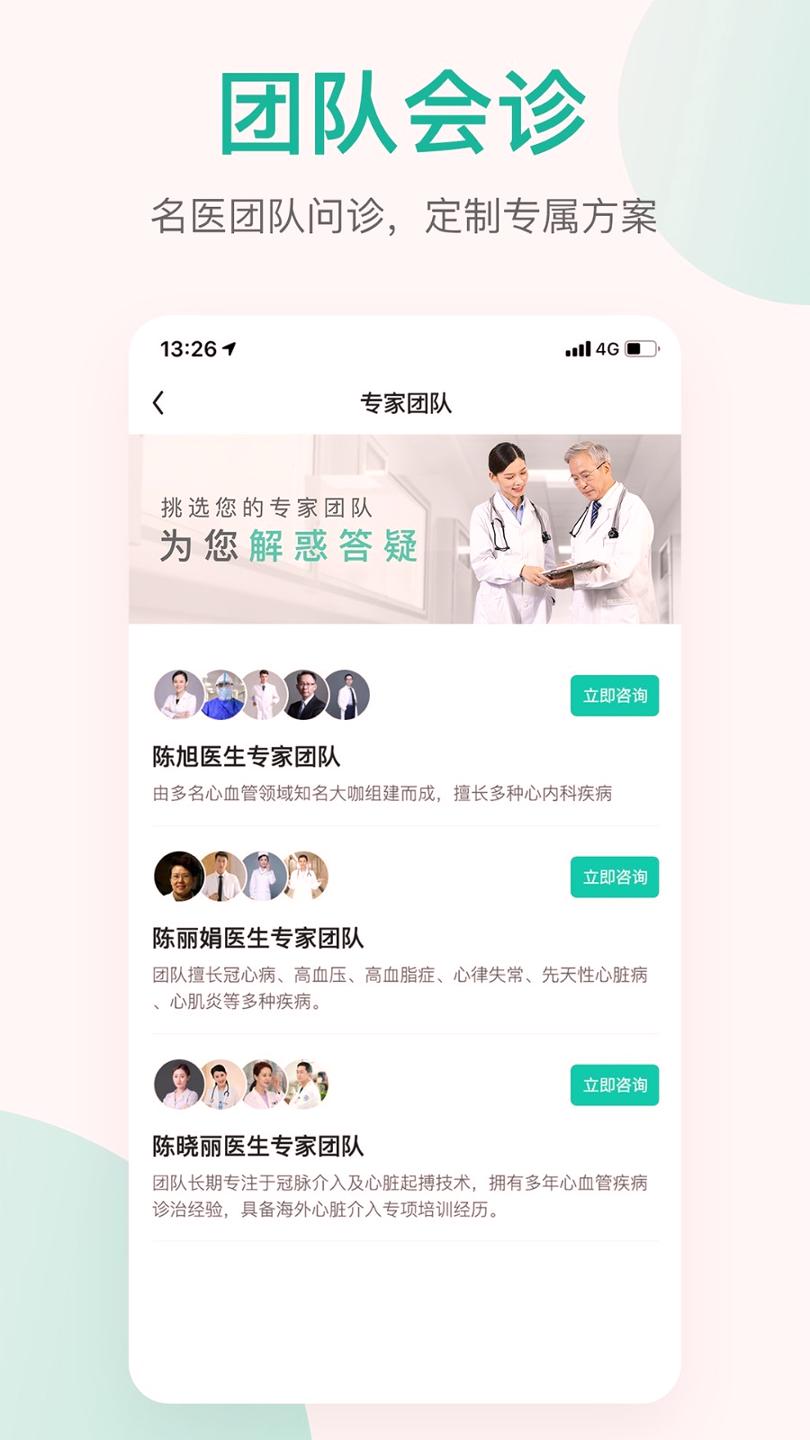Tap the location arrow icon next to 13:26
Screen dimensions: 810x1440
point(230,350)
